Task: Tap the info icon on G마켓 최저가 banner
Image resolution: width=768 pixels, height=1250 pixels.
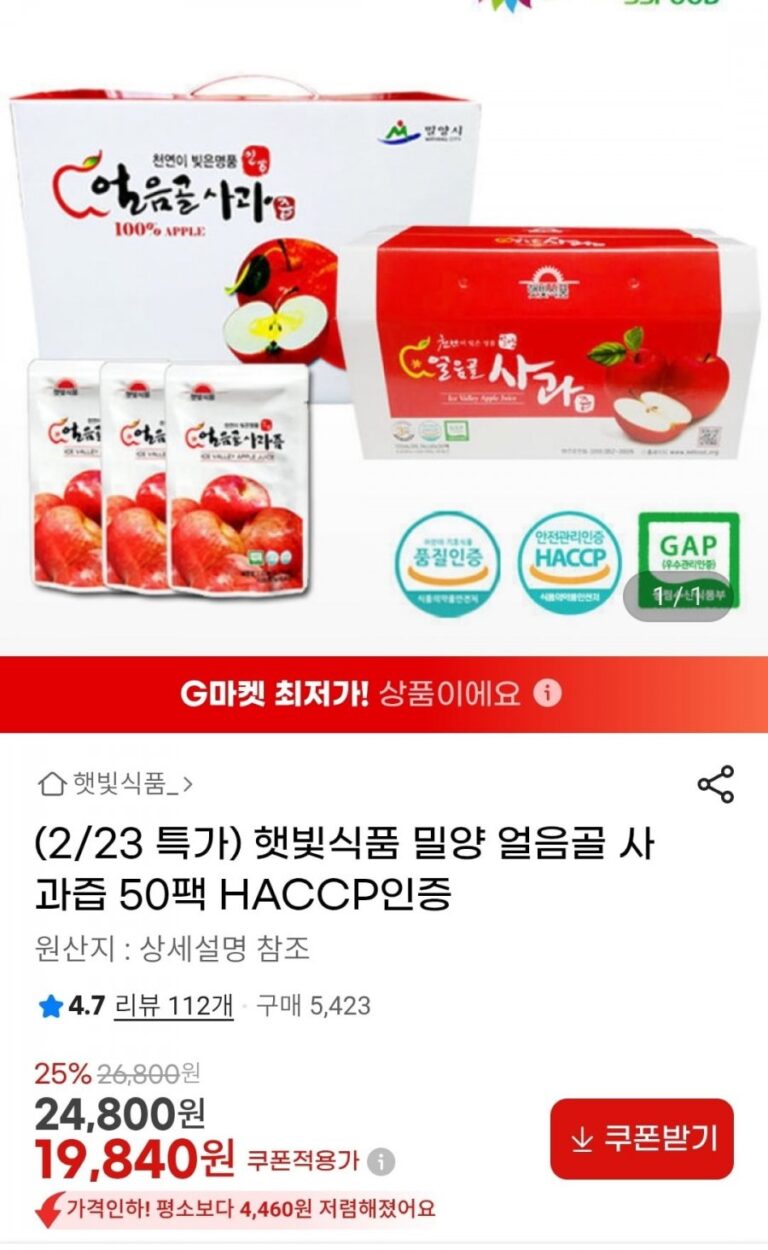Action: pyautogui.click(x=547, y=694)
